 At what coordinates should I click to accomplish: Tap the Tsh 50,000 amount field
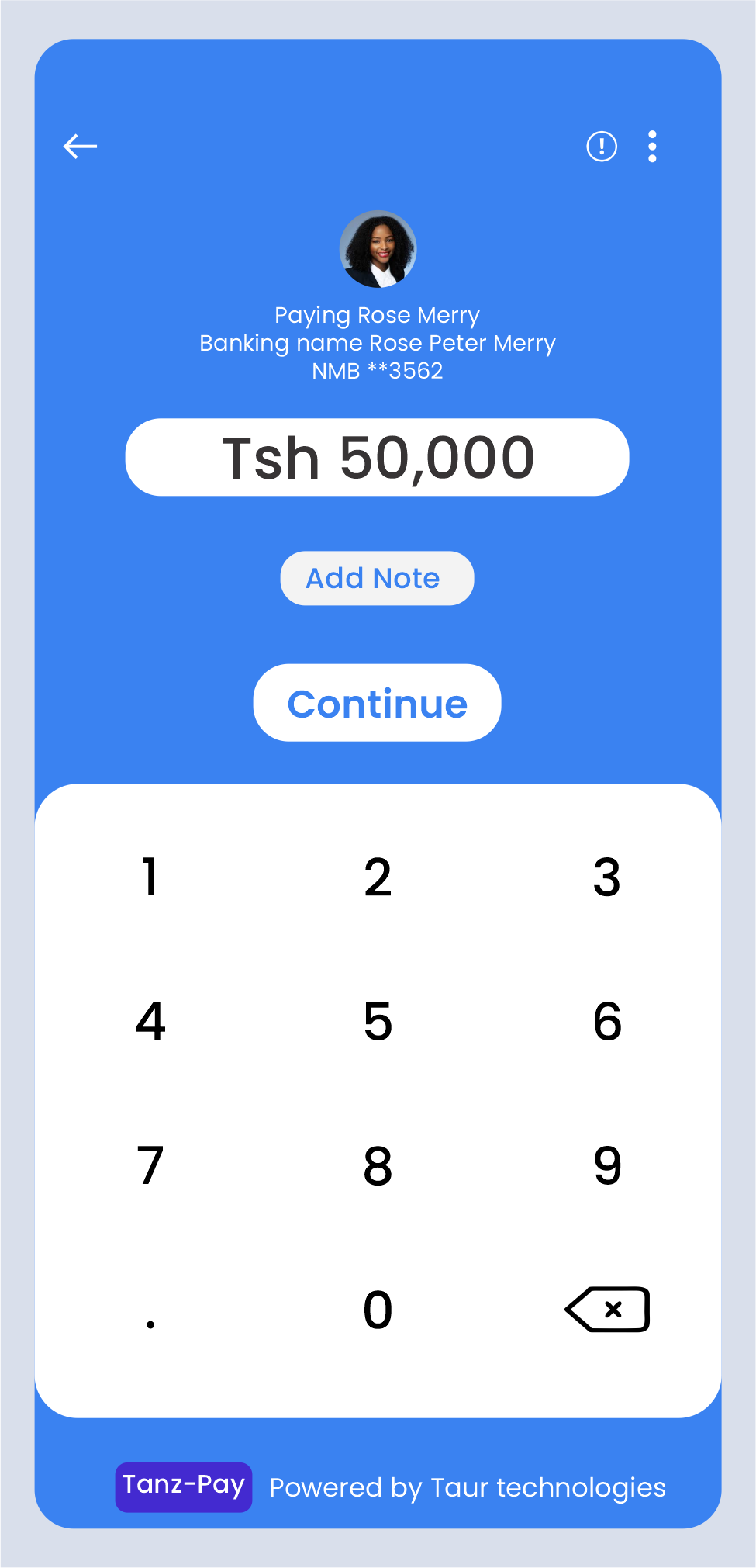click(377, 457)
